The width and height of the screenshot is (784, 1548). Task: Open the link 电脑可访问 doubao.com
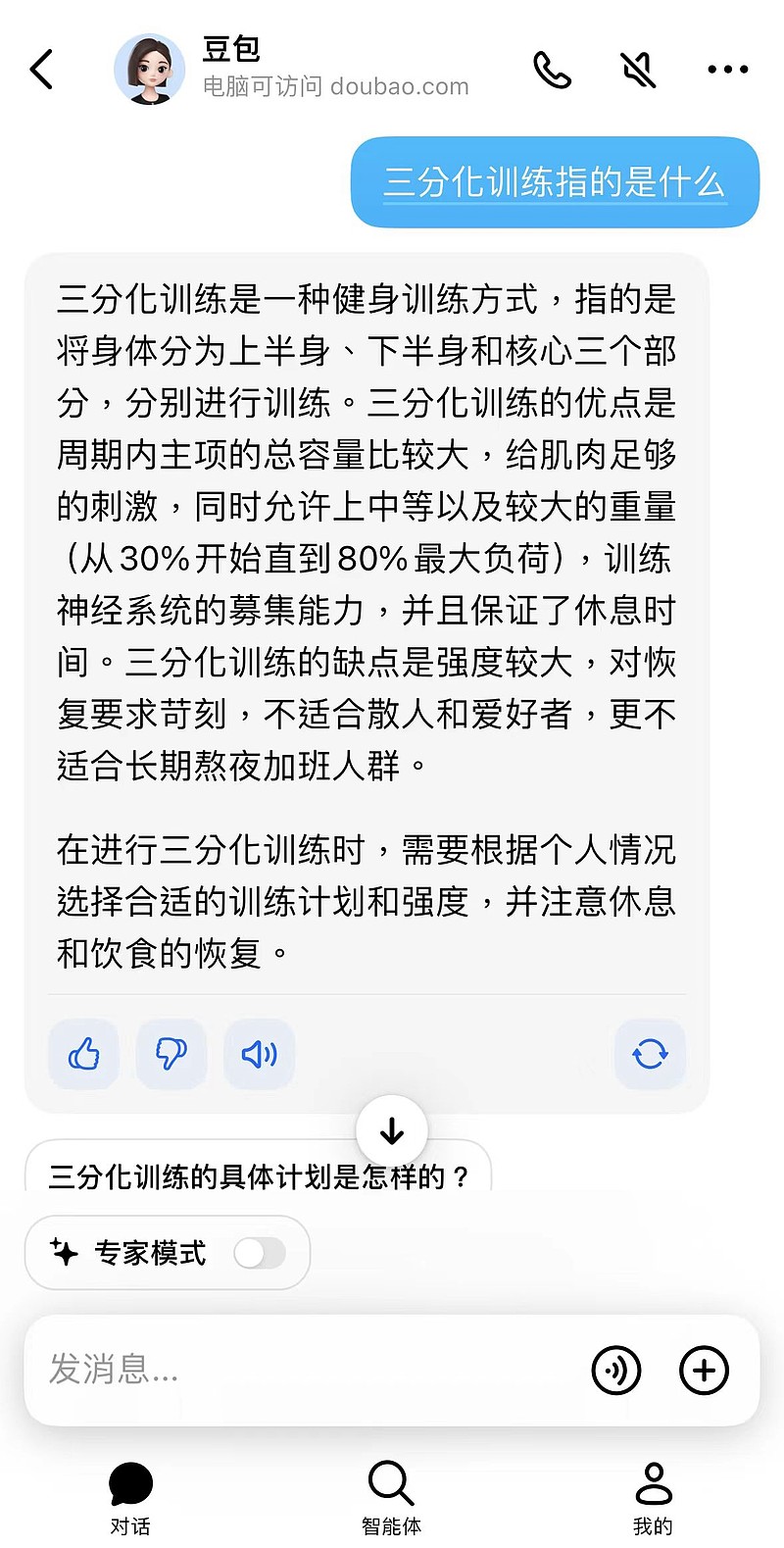coord(335,87)
